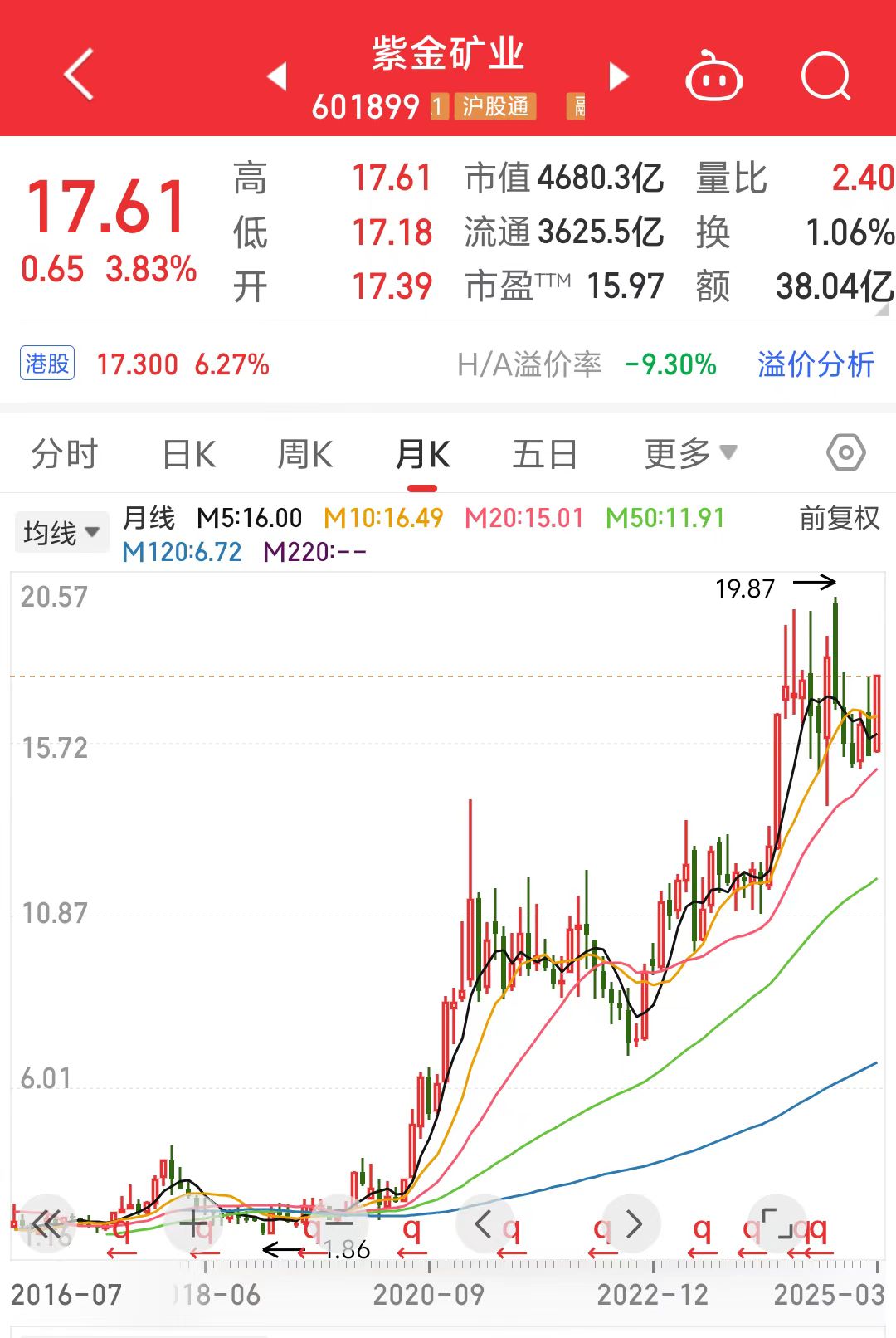Image resolution: width=896 pixels, height=1338 pixels.
Task: Switch to the previous stock
Action: pos(277,76)
